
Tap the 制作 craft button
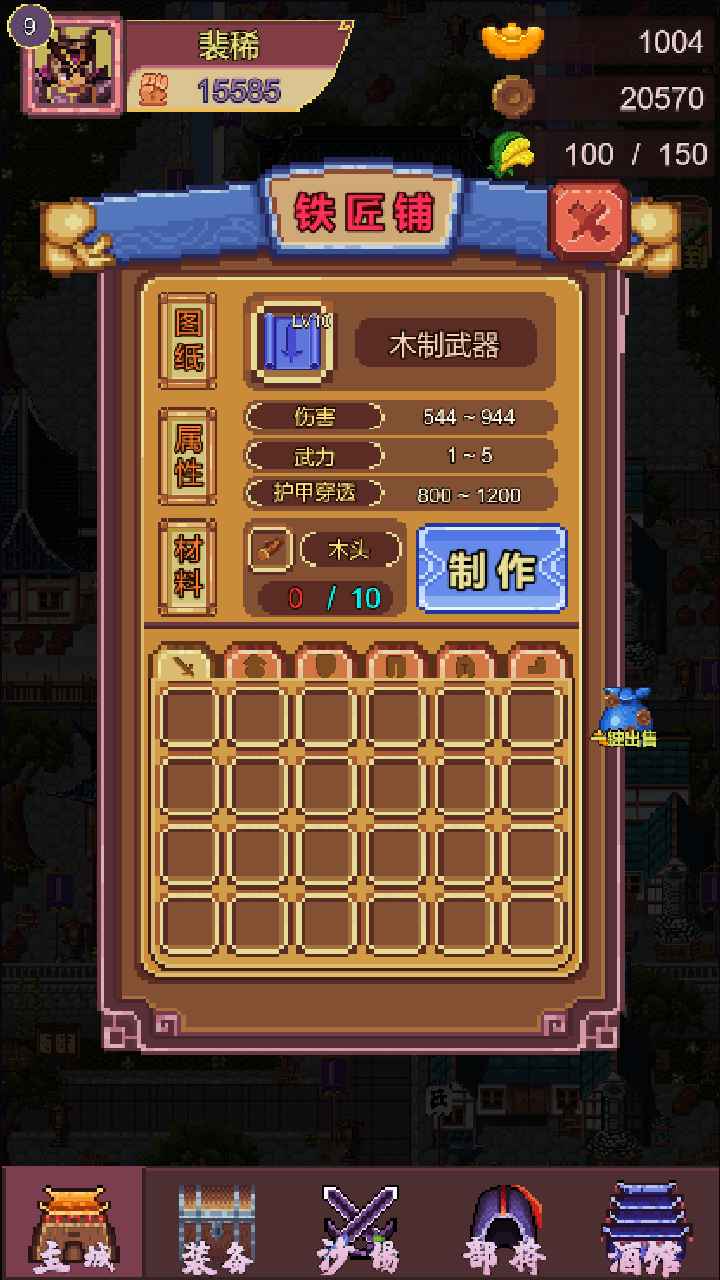pos(491,569)
